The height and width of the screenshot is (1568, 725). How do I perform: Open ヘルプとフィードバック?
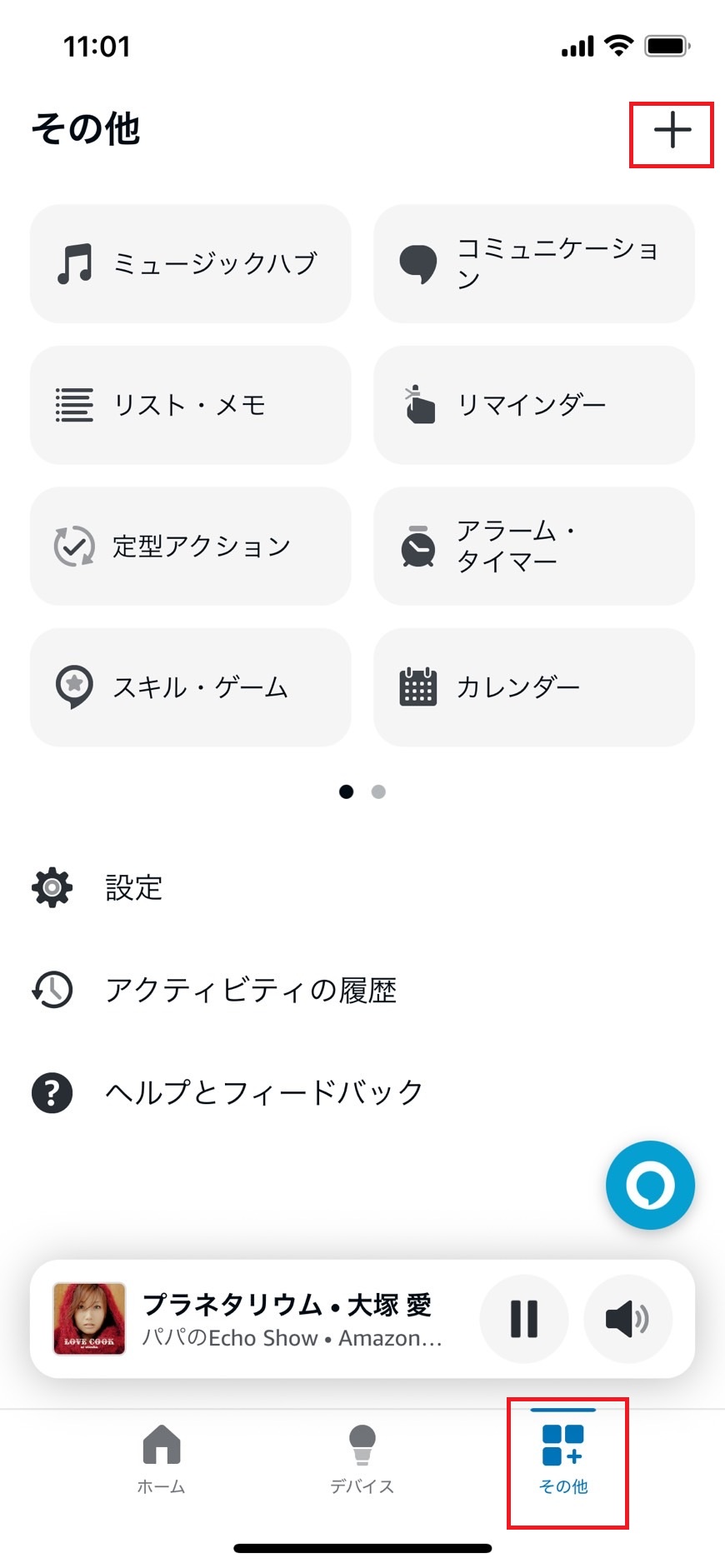(x=263, y=1092)
